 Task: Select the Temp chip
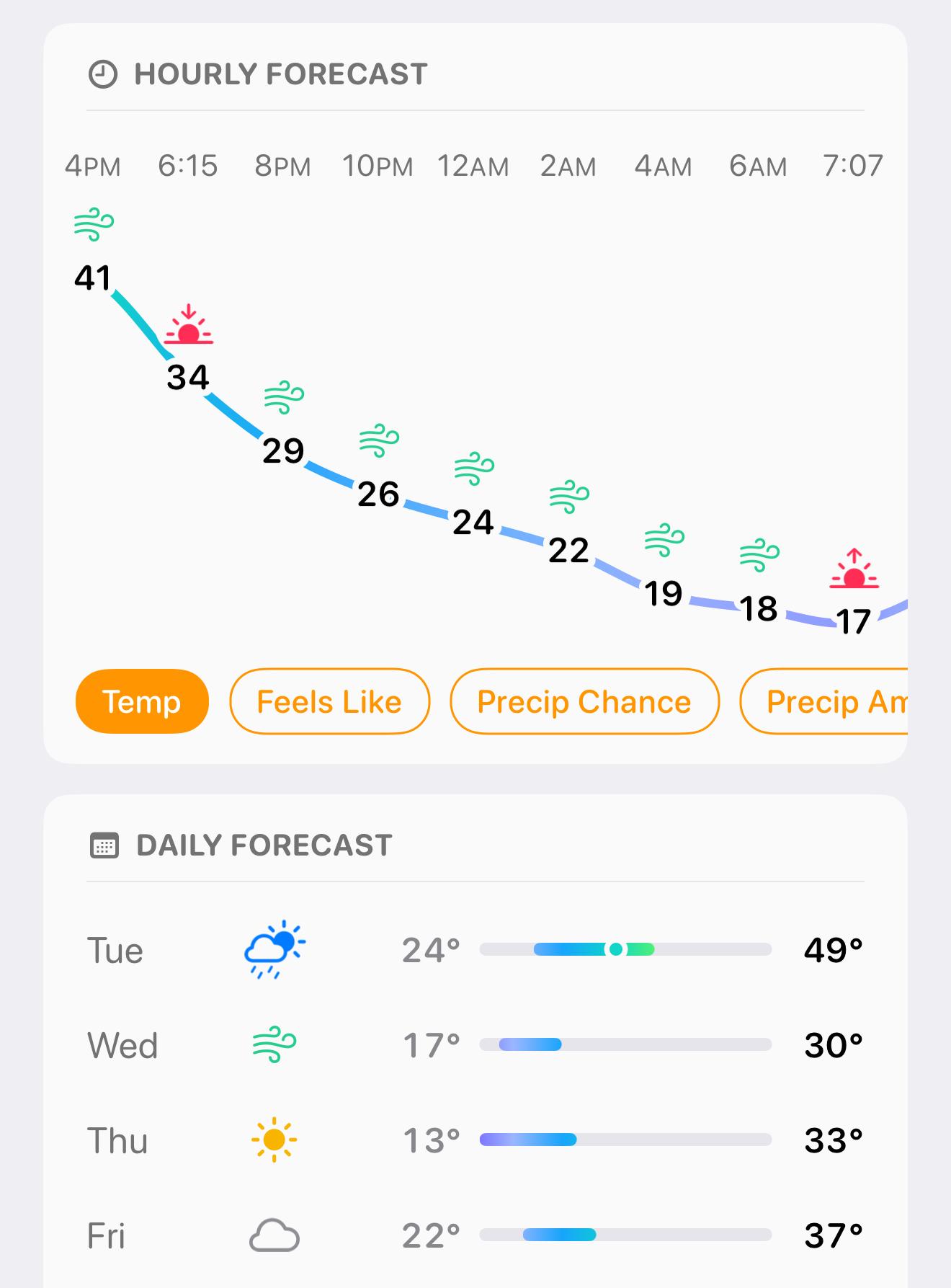point(142,701)
